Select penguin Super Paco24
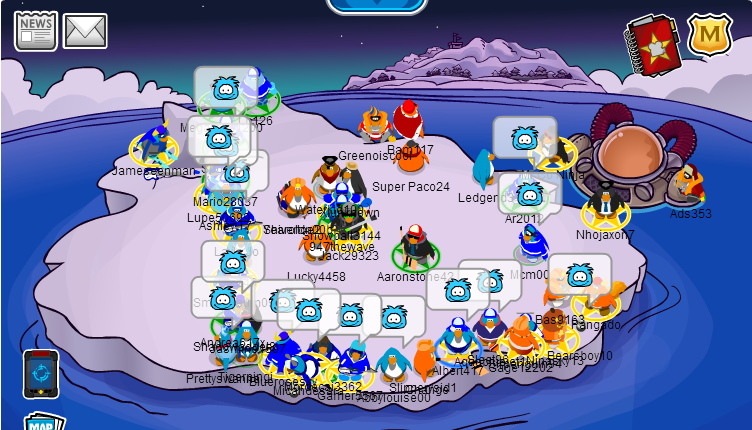The width and height of the screenshot is (752, 430). click(409, 157)
